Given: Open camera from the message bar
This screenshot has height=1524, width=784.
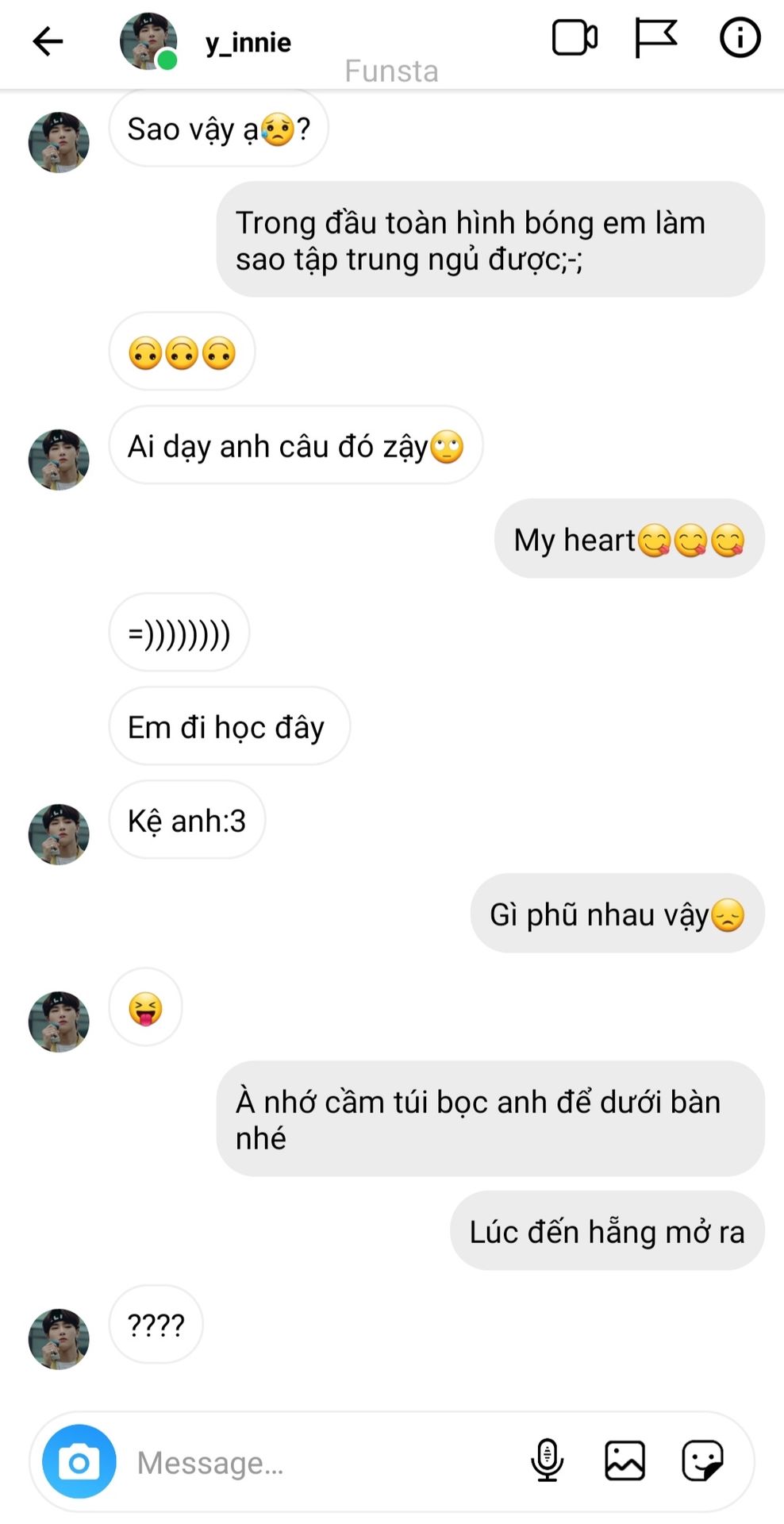Looking at the screenshot, I should [x=79, y=1461].
